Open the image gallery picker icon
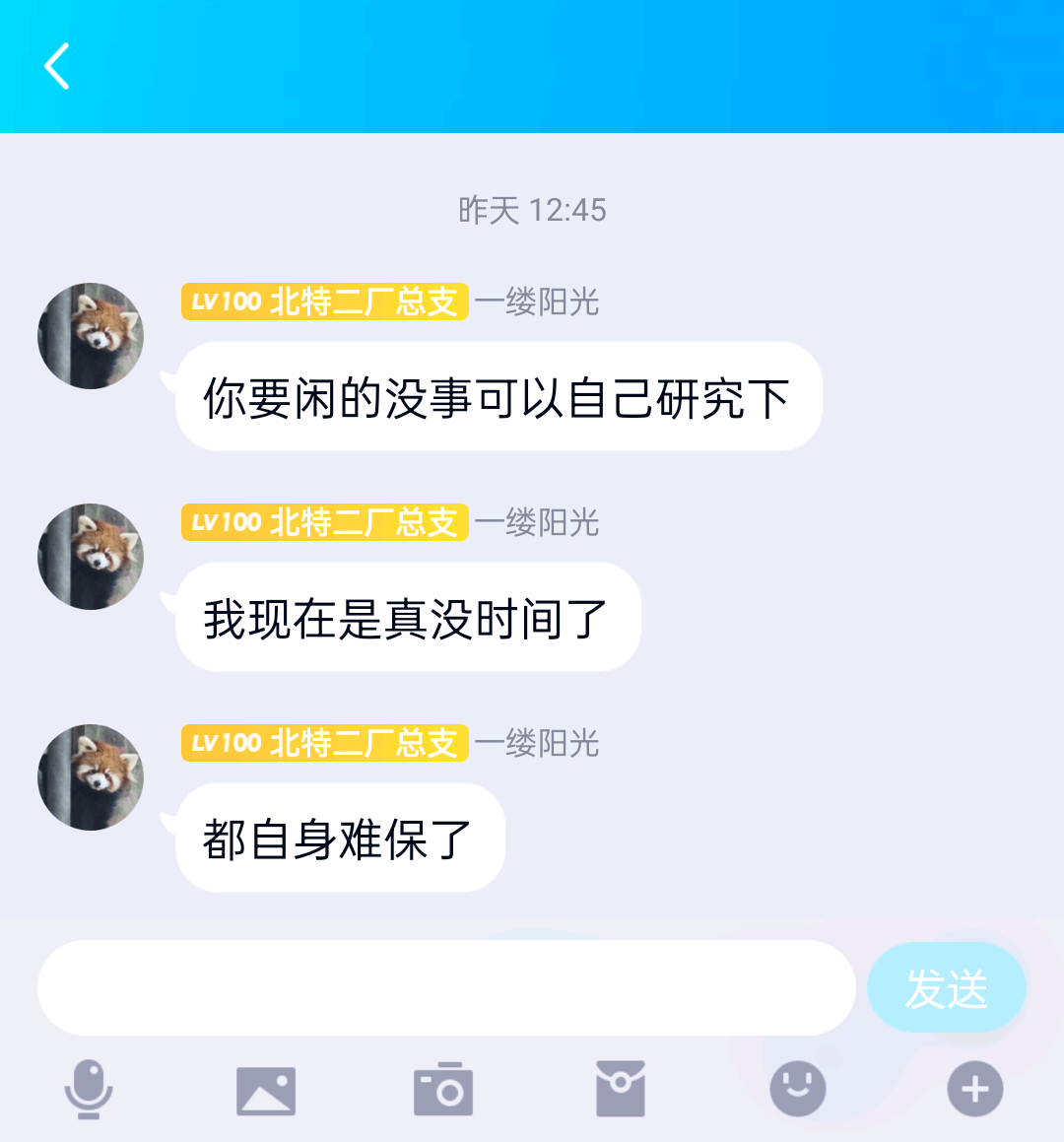 coord(266,1091)
